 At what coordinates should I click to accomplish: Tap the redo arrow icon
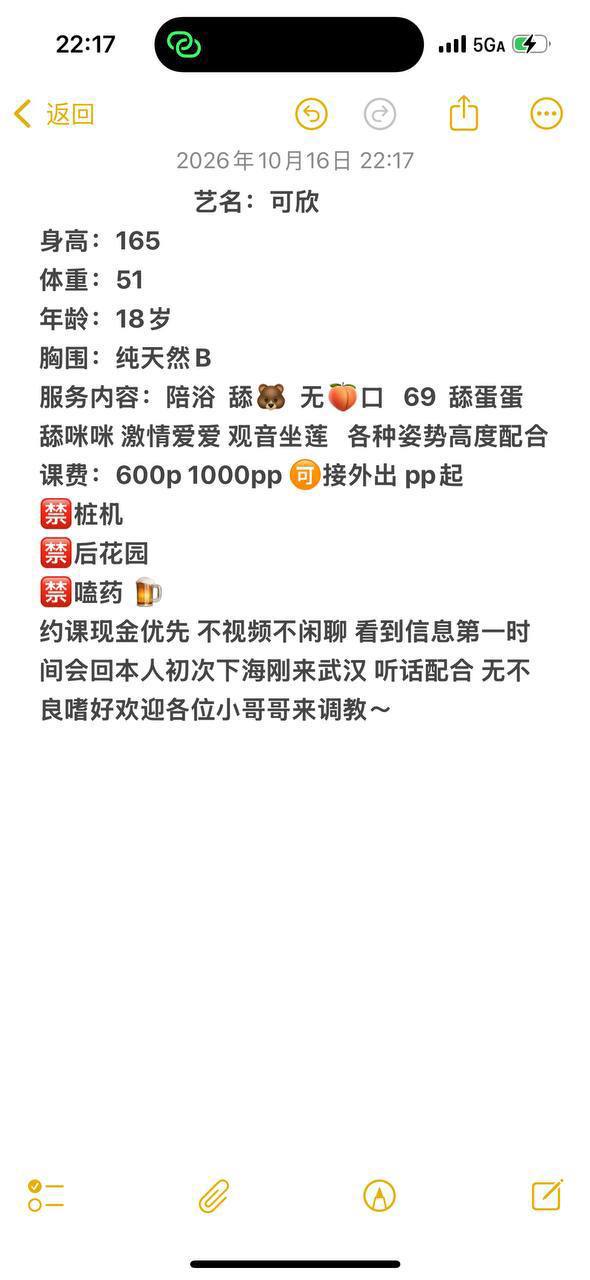click(379, 114)
